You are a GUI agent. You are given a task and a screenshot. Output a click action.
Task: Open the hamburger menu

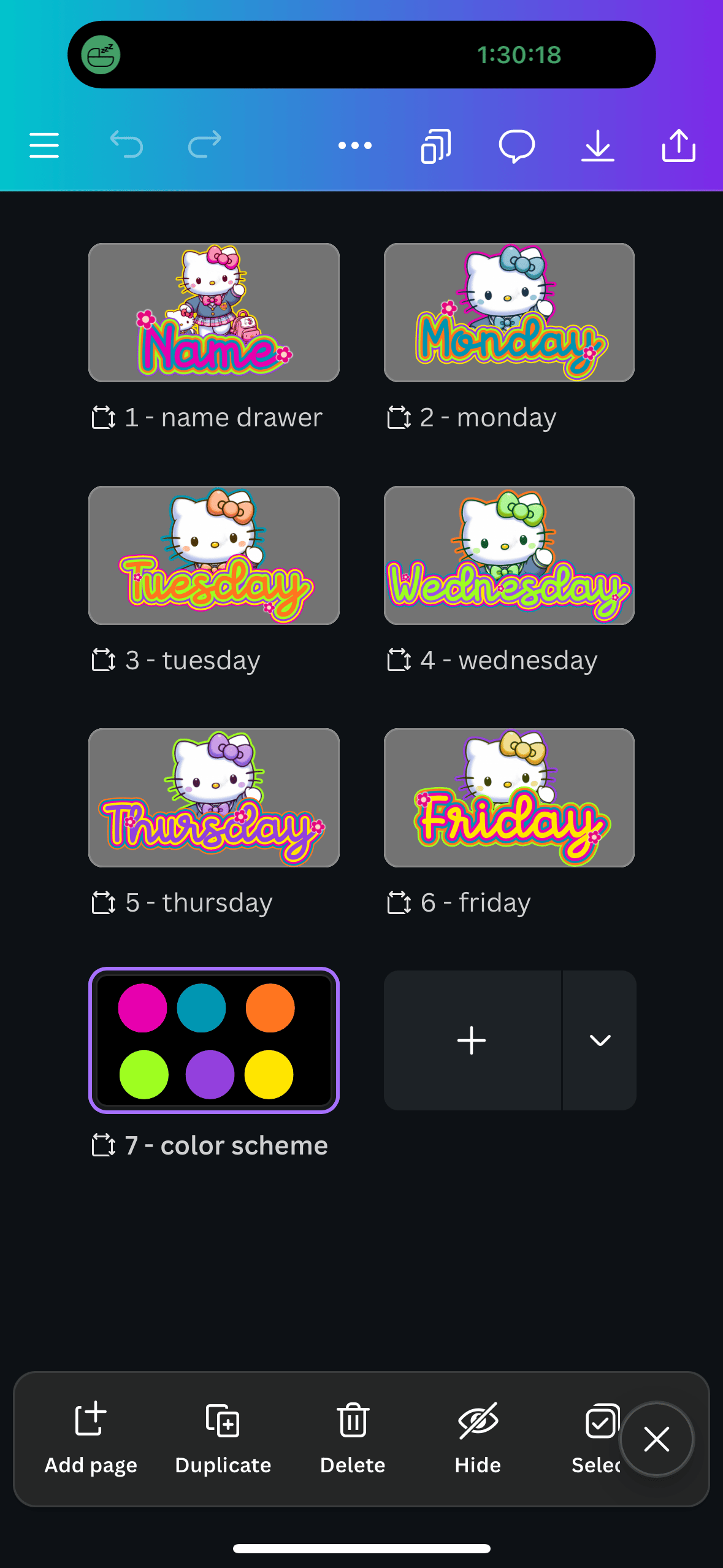pos(44,146)
